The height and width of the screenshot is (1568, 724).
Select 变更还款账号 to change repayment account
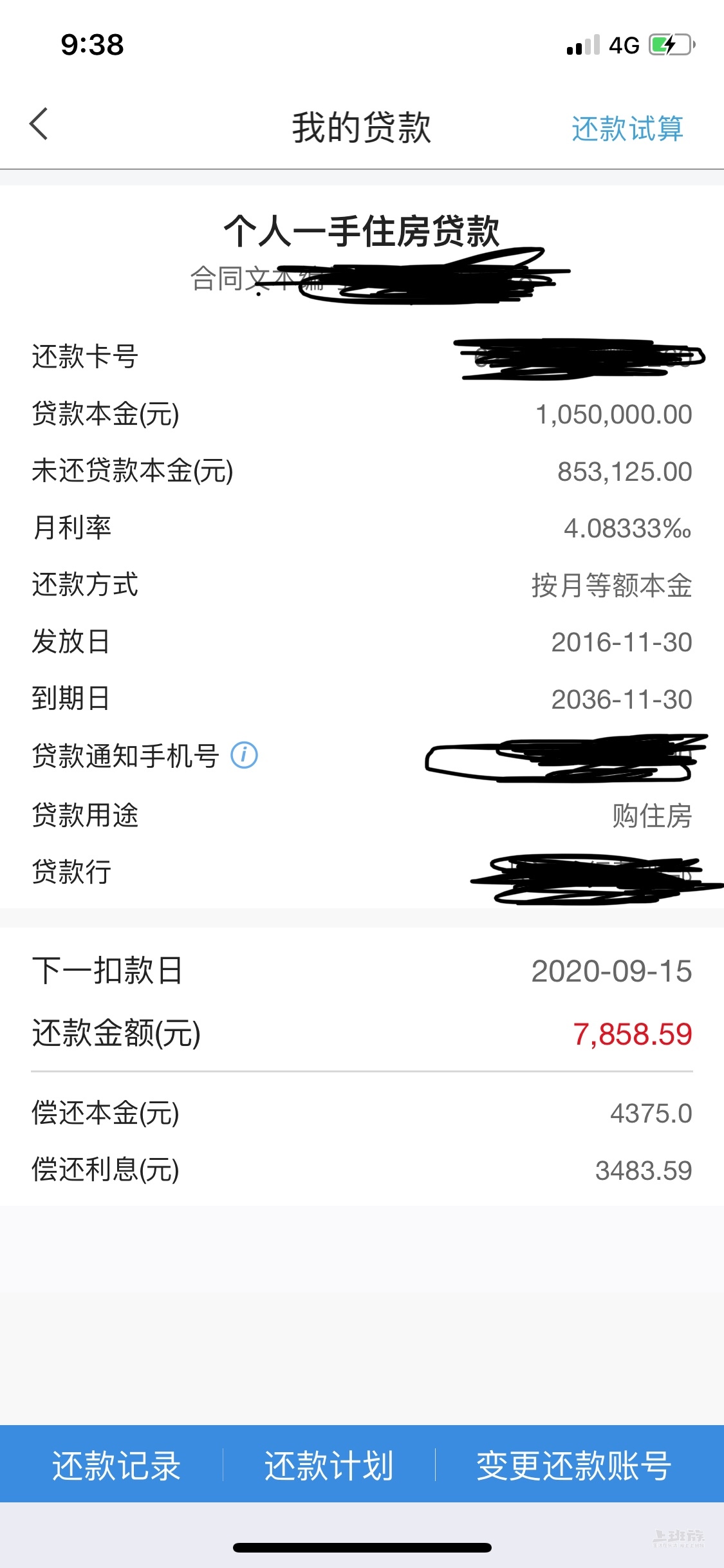point(573,1466)
